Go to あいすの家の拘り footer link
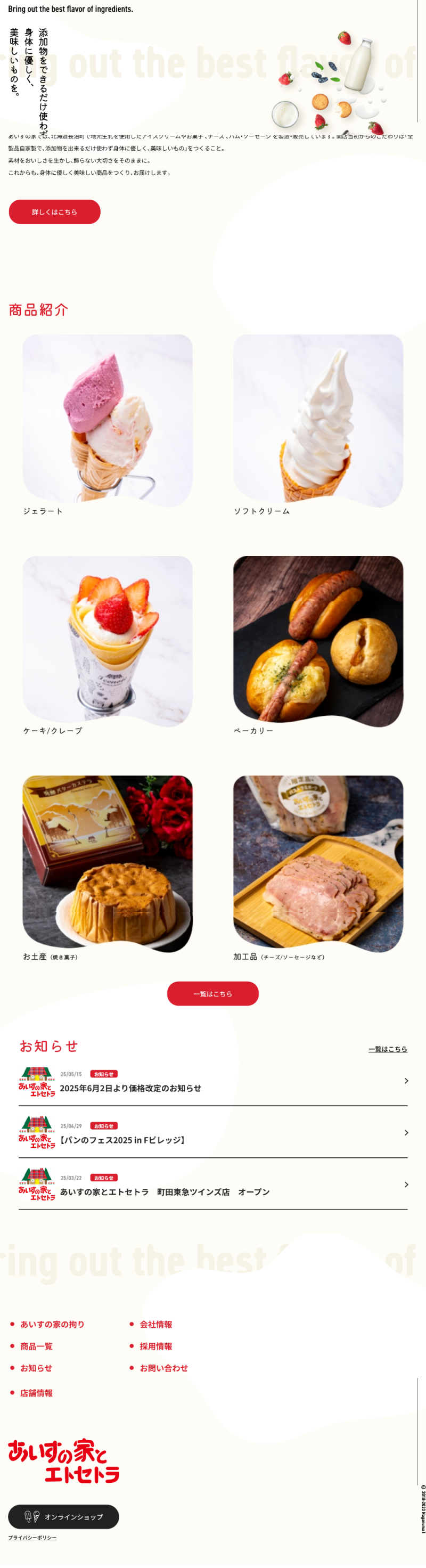This screenshot has height=1568, width=426. (x=52, y=1324)
